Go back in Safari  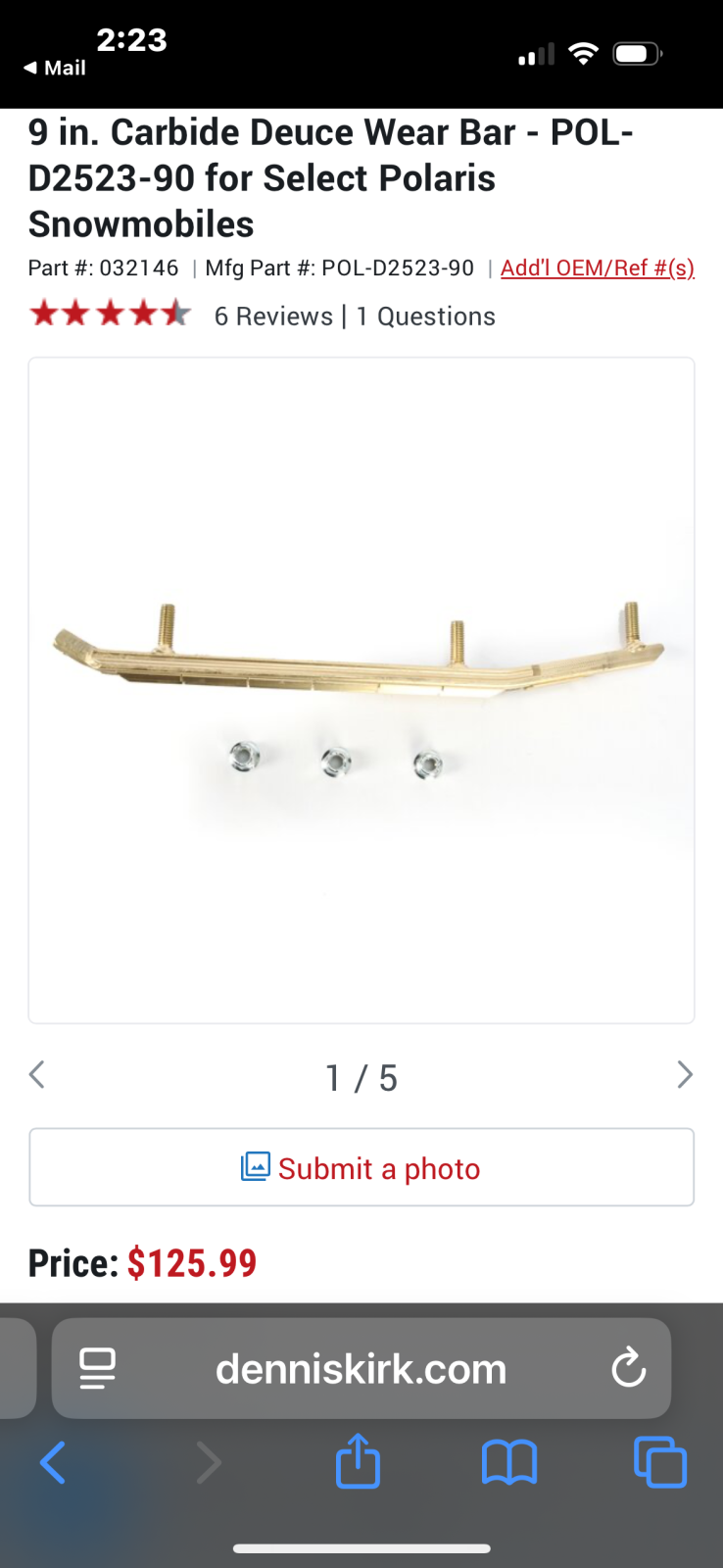pyautogui.click(x=53, y=1463)
